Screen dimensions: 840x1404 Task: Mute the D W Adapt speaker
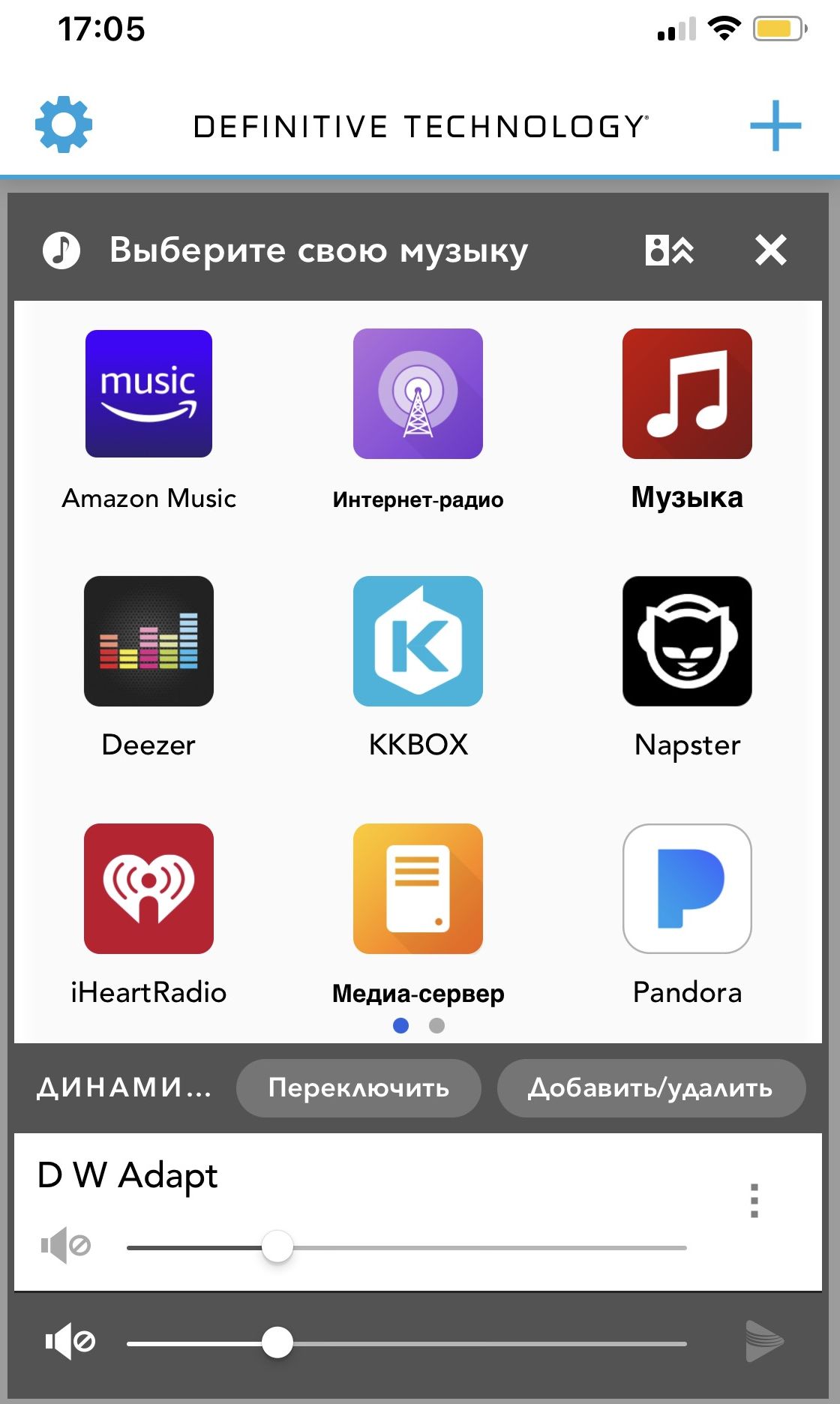(66, 1246)
